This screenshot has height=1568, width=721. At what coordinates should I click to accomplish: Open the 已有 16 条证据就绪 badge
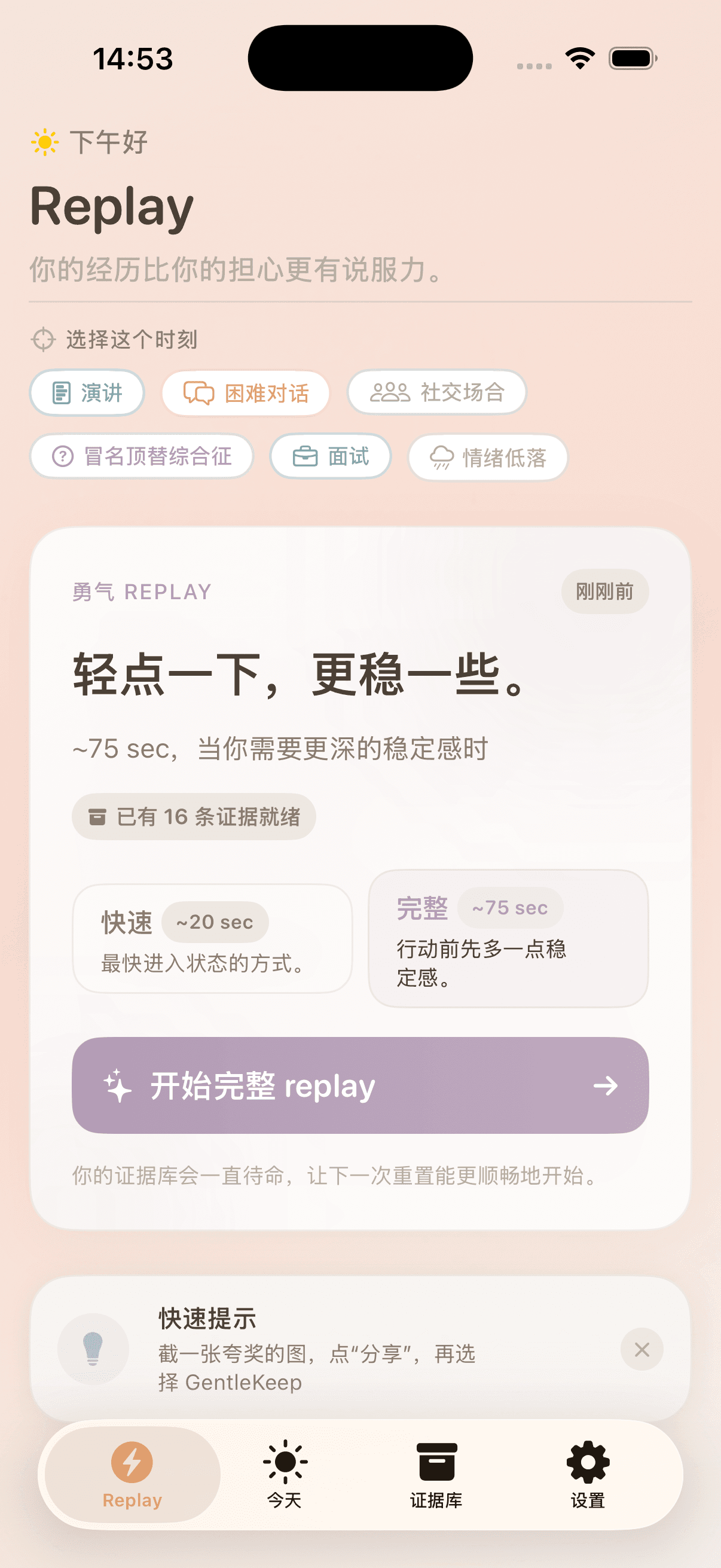194,816
